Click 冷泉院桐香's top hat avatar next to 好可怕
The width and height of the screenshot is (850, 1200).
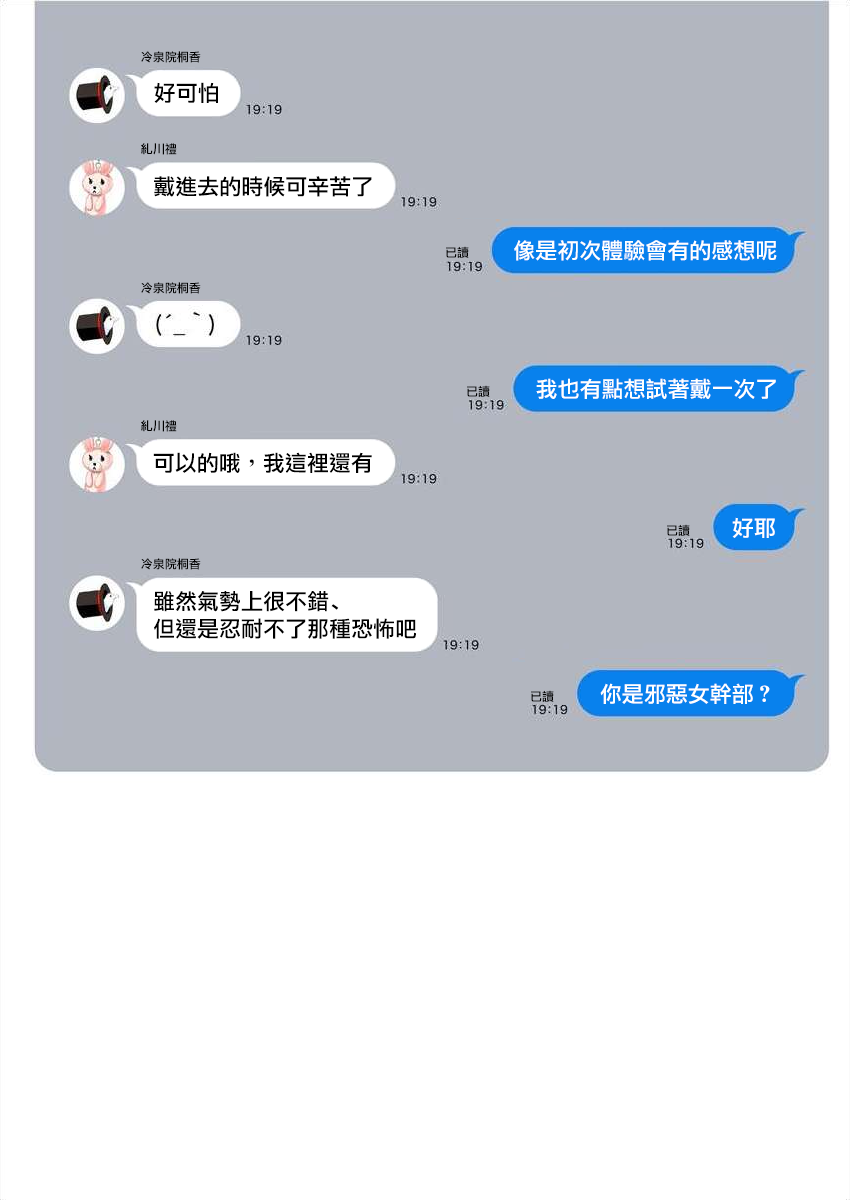click(x=97, y=95)
